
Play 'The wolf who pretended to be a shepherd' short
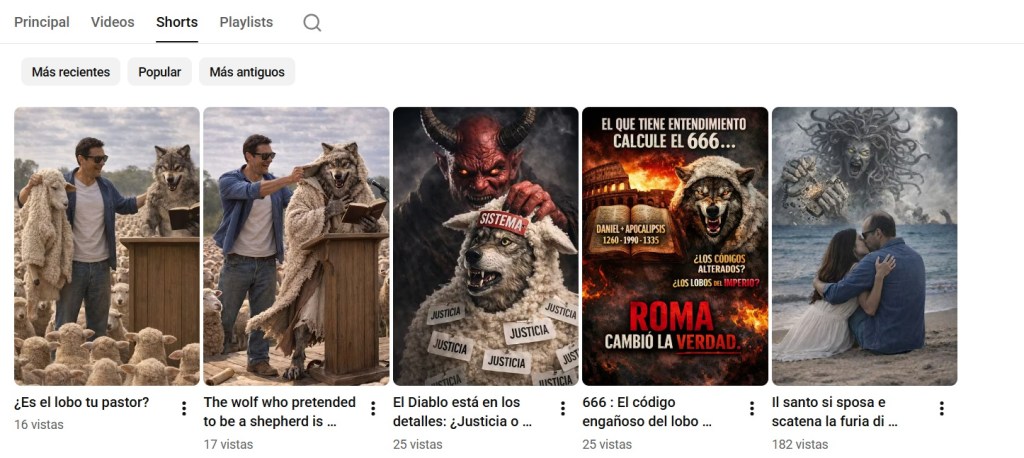tap(296, 246)
